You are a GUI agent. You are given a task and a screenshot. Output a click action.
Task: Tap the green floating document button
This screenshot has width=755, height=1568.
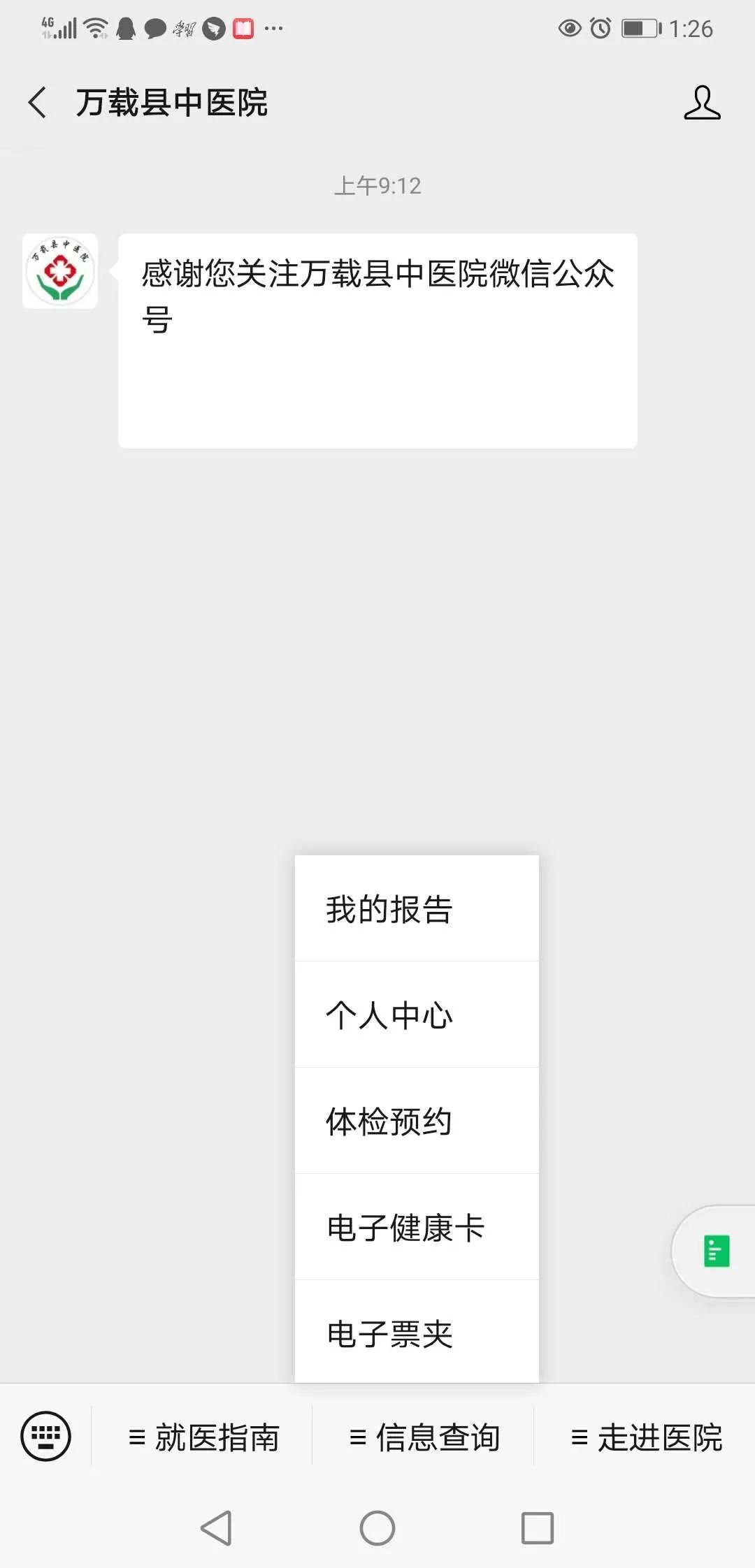(716, 1251)
